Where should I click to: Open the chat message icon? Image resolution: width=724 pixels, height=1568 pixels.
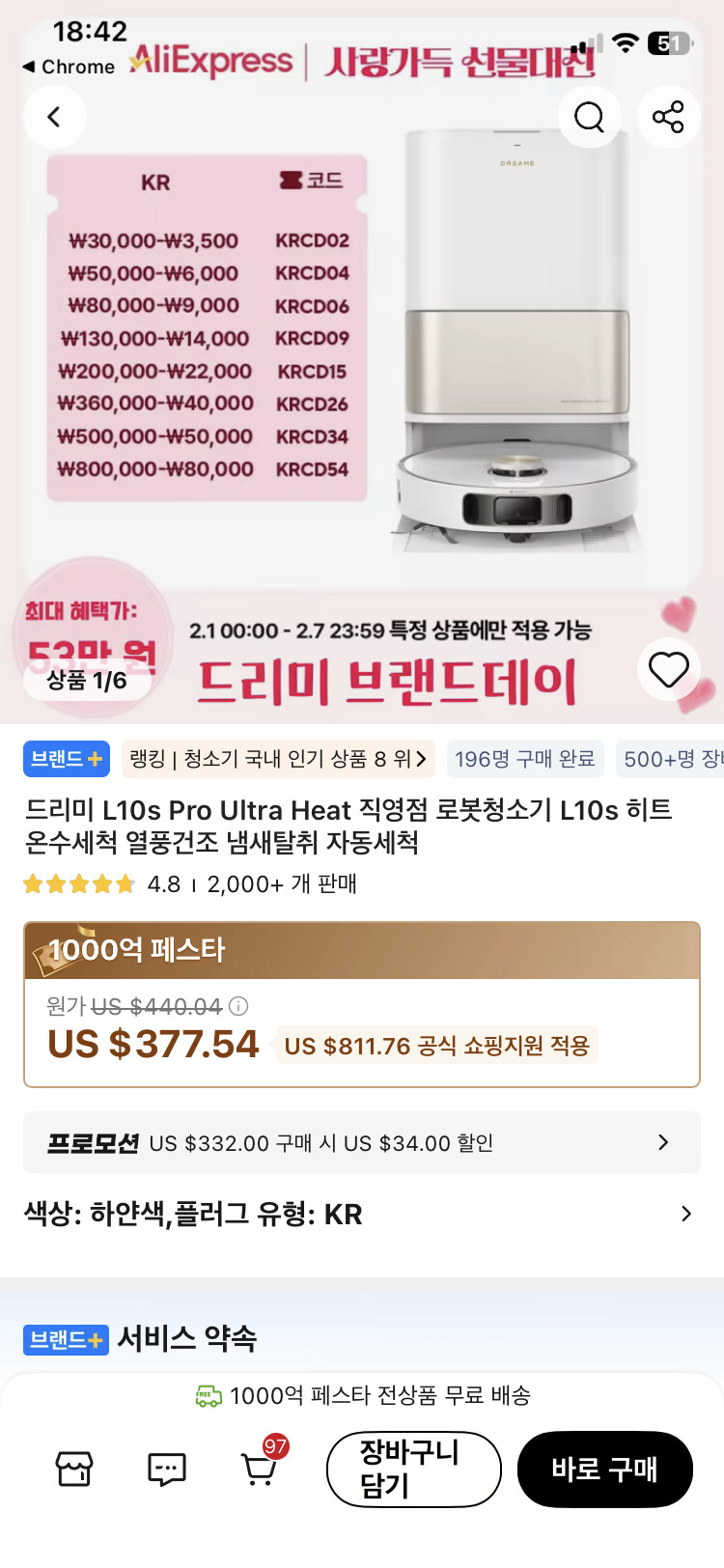166,1469
